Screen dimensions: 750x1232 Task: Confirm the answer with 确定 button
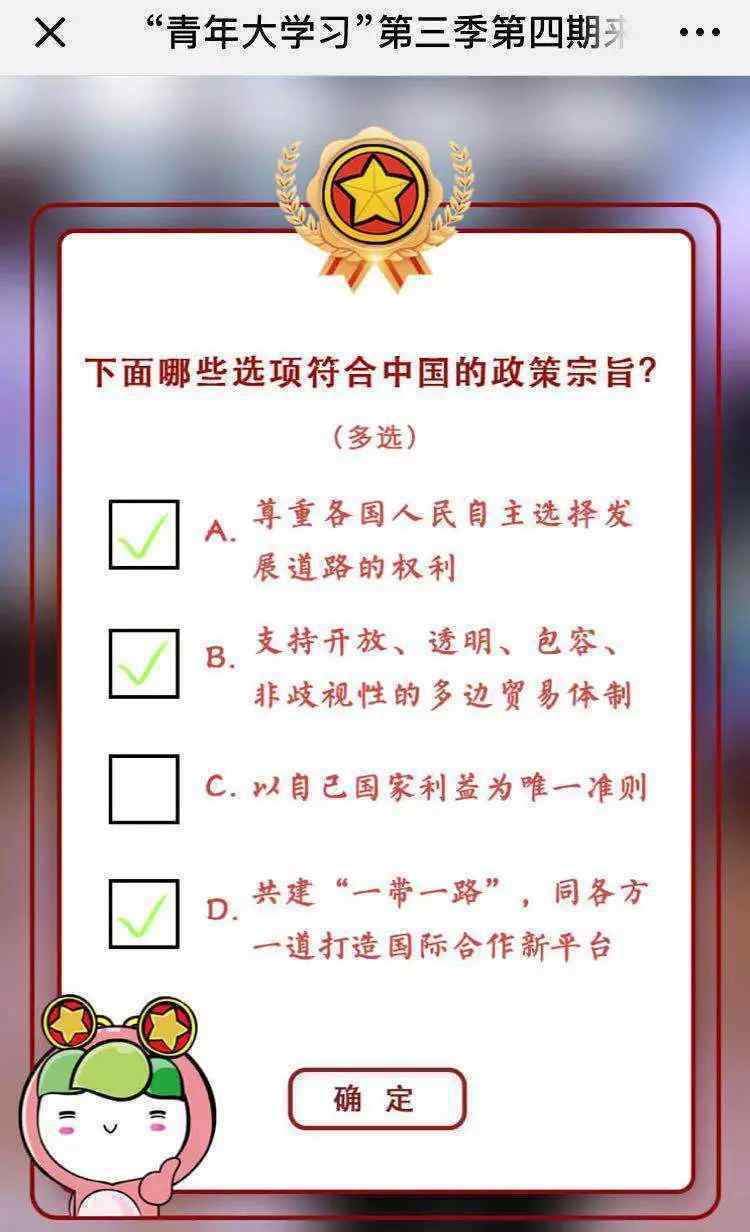click(377, 1098)
